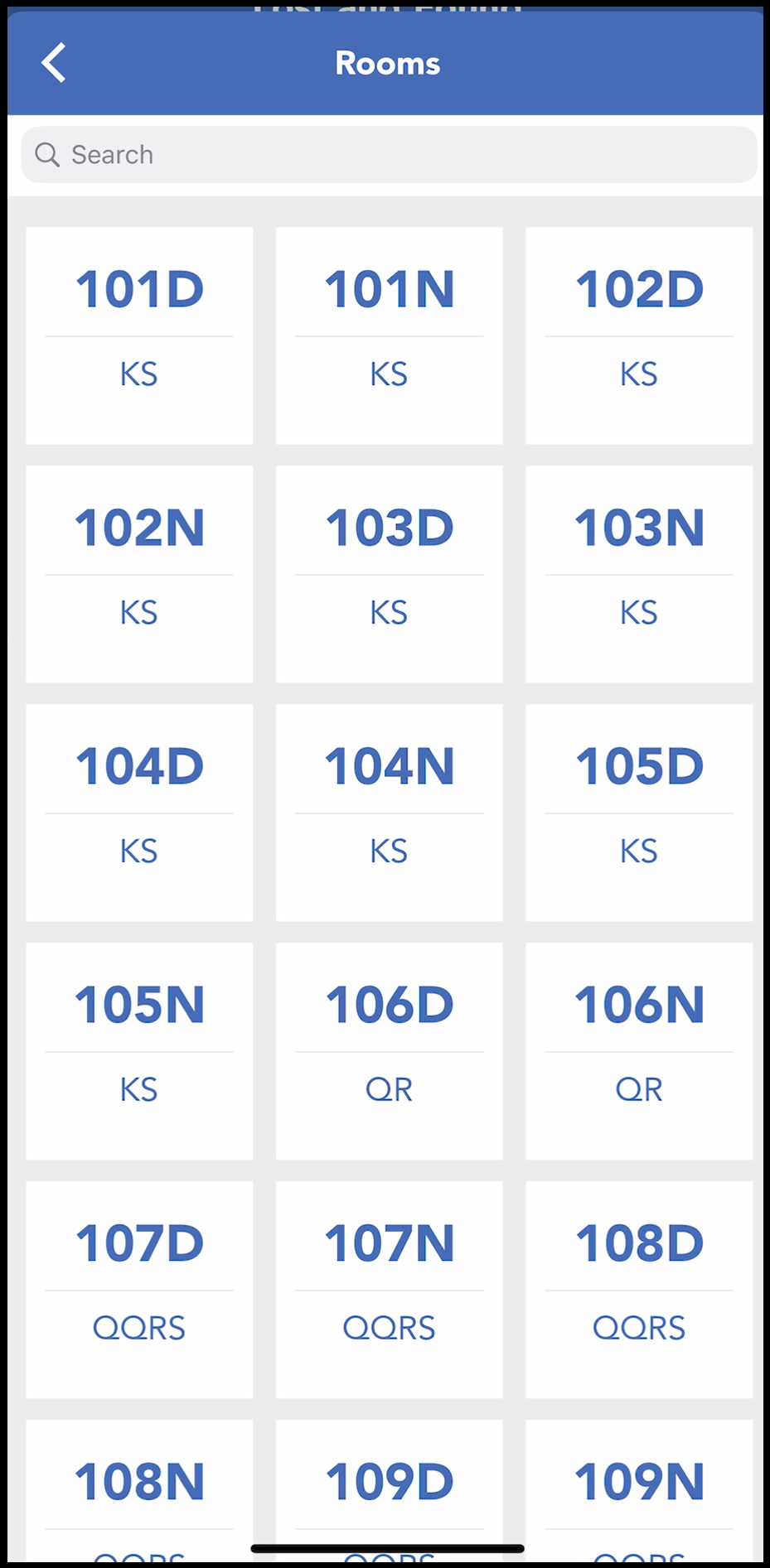Open room 109D
Screen dimensions: 770x1568
389,1483
